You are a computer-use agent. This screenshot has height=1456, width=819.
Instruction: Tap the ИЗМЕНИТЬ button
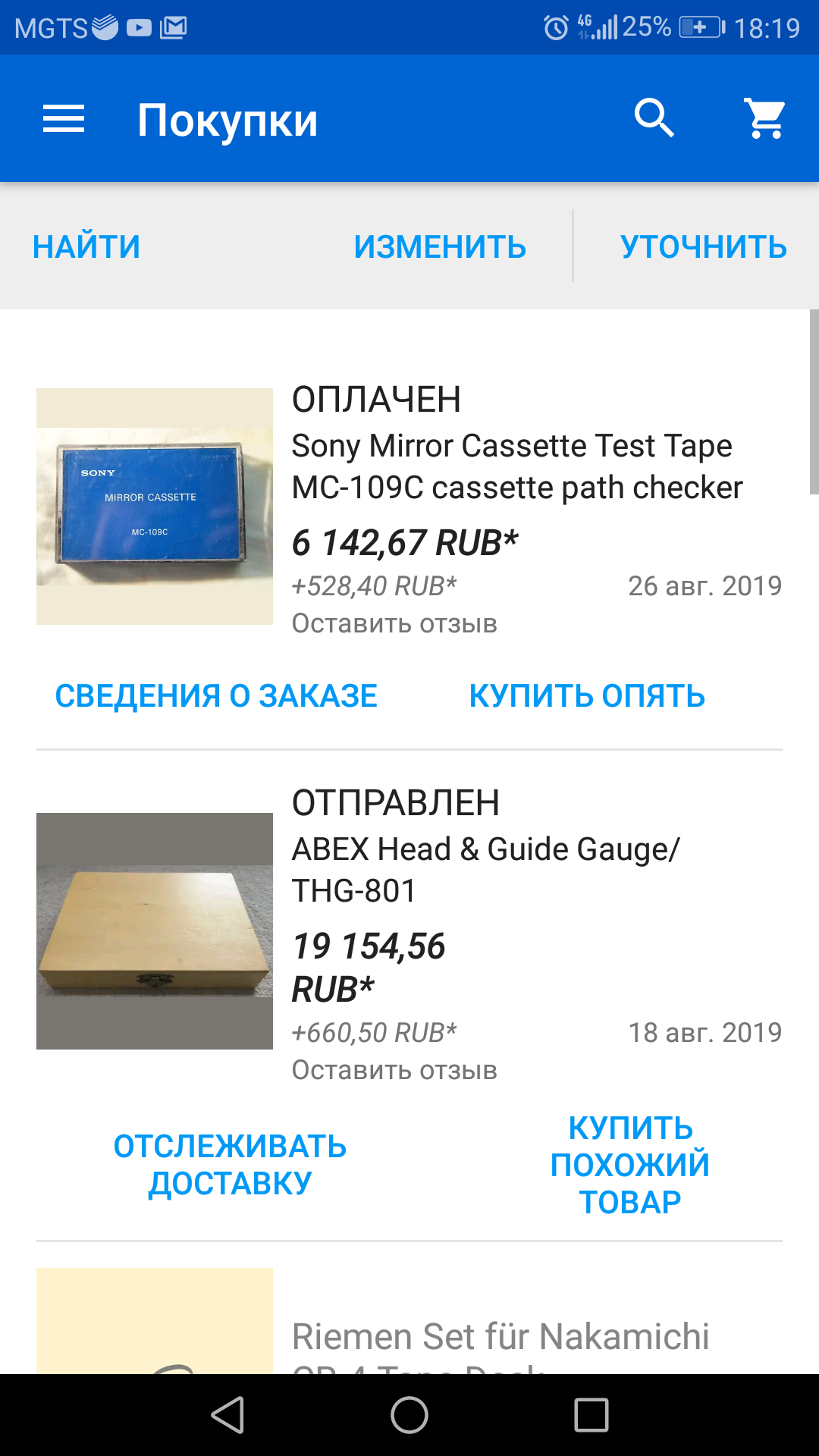click(440, 247)
